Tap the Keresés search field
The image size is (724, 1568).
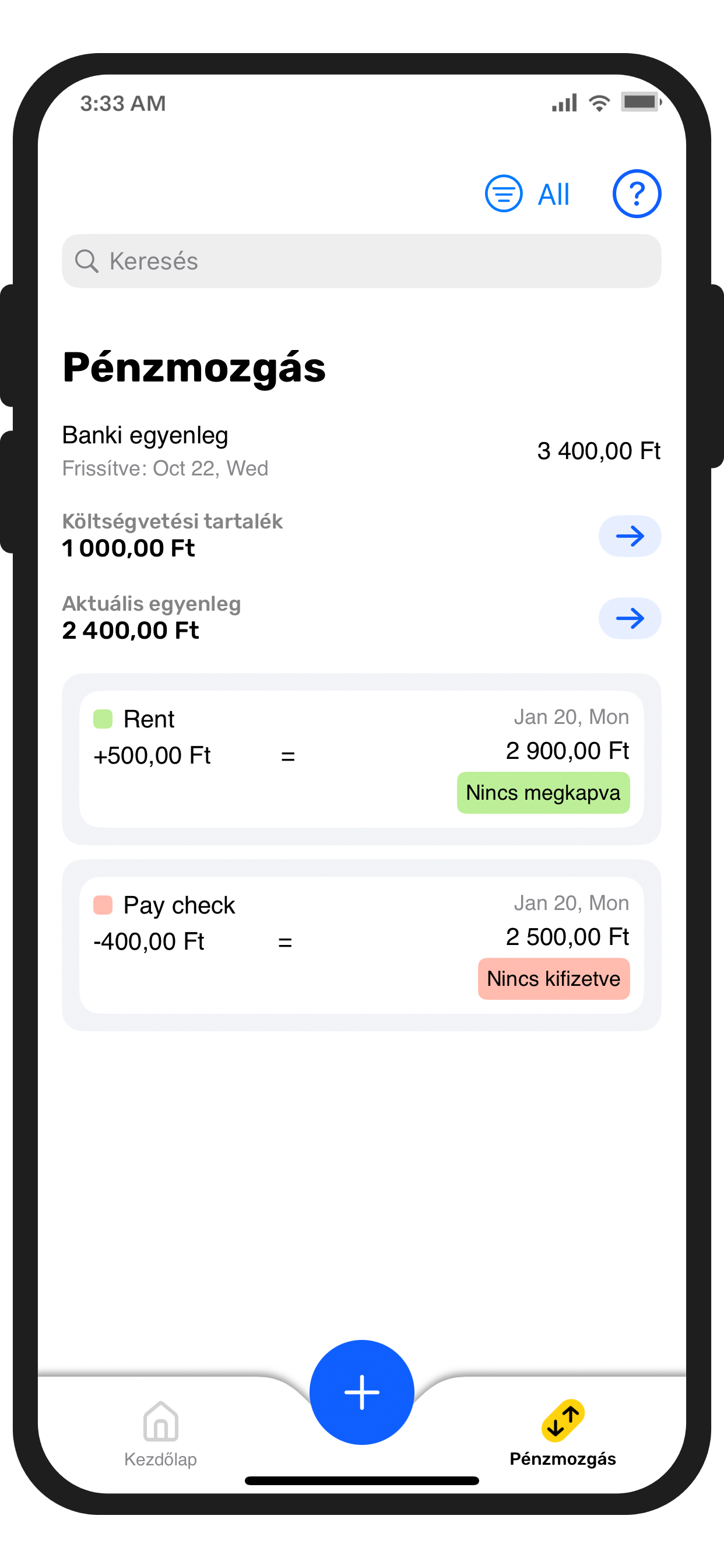tap(361, 261)
